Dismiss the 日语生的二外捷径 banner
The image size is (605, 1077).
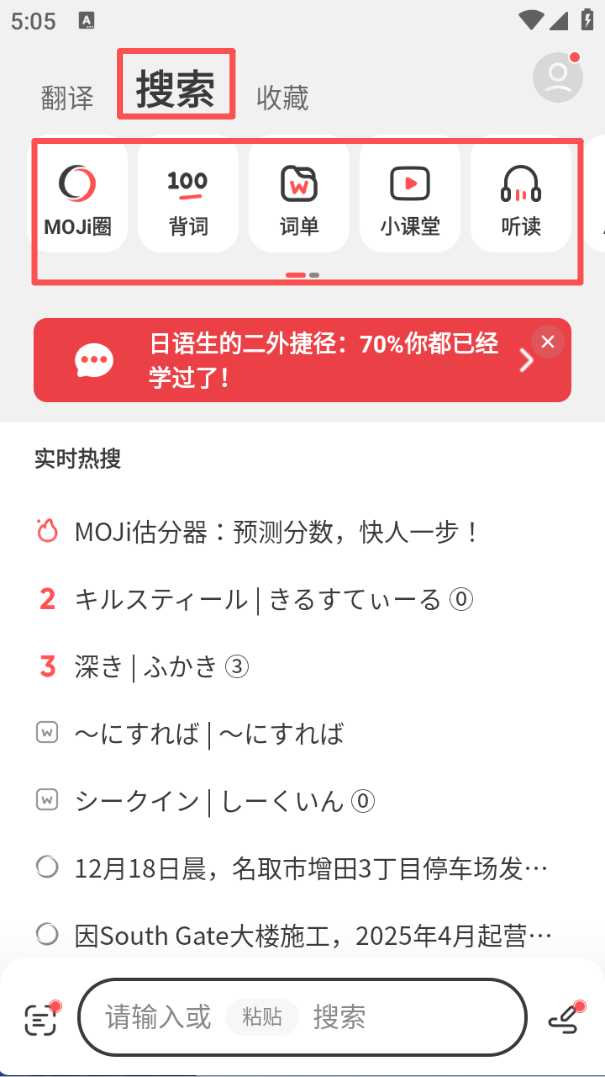[x=547, y=342]
